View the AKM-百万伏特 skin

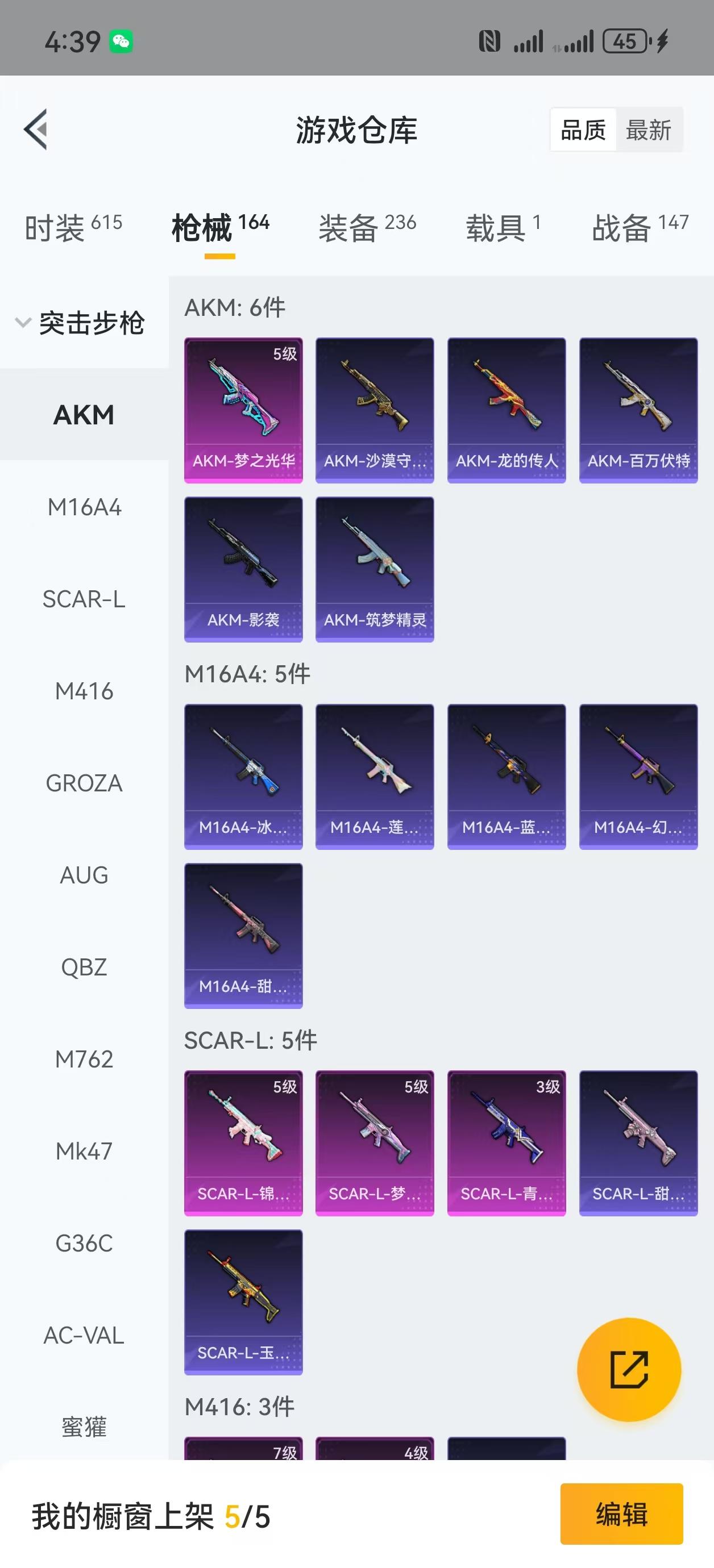[x=638, y=410]
